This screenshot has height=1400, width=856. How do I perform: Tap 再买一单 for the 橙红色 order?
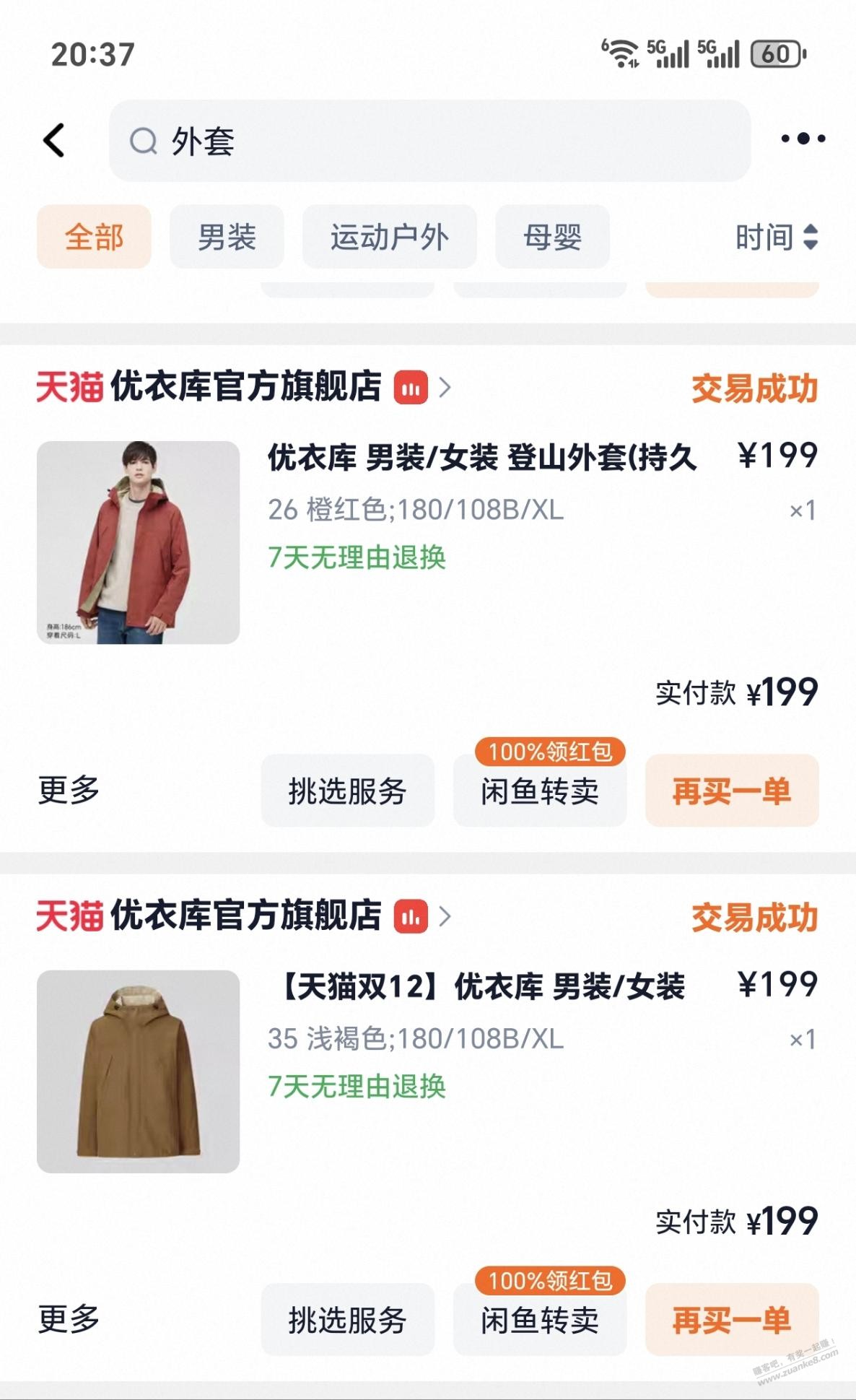point(732,791)
